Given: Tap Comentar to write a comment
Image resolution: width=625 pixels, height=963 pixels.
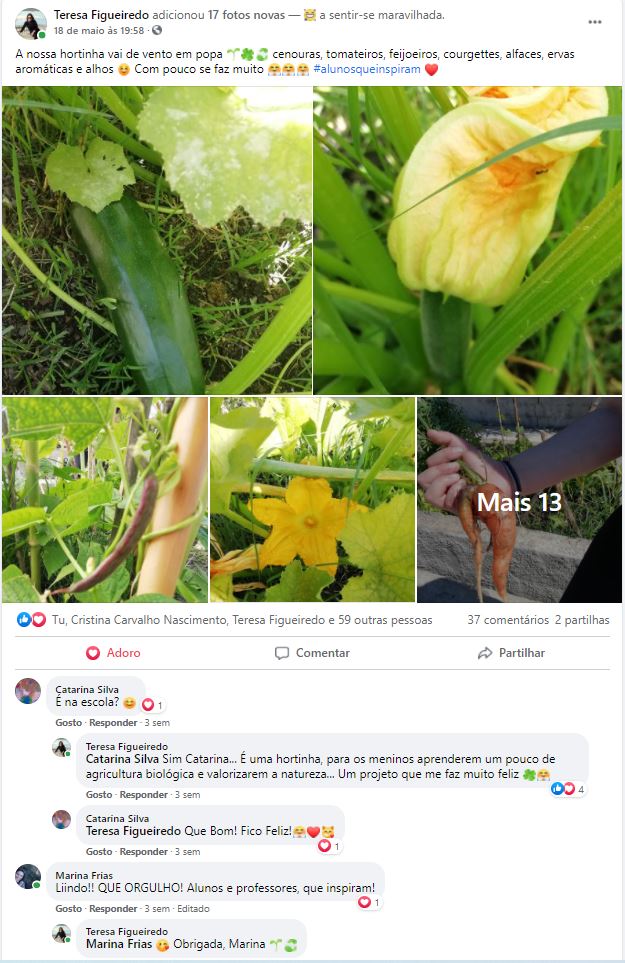Looking at the screenshot, I should (x=312, y=653).
